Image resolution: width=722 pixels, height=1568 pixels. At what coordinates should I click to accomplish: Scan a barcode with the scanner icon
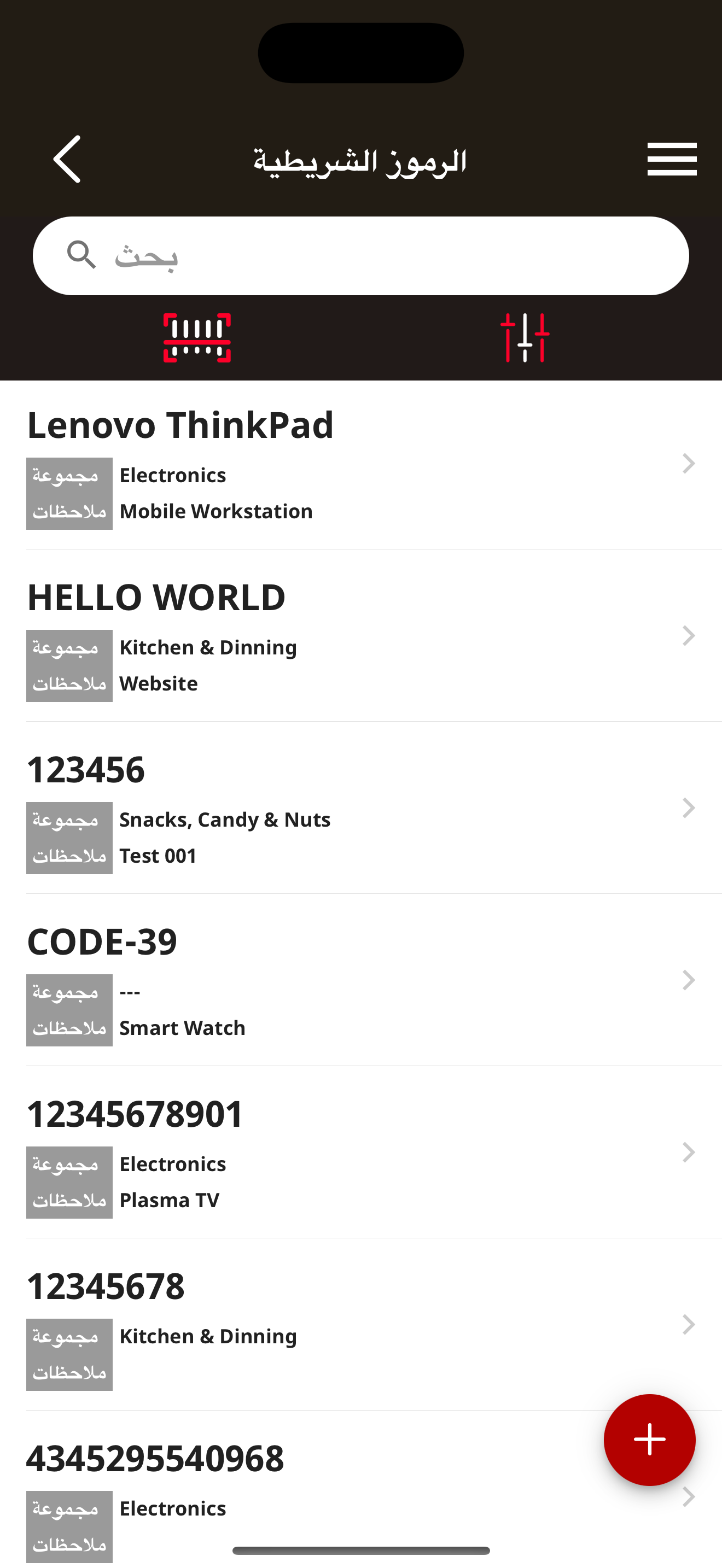(x=197, y=338)
